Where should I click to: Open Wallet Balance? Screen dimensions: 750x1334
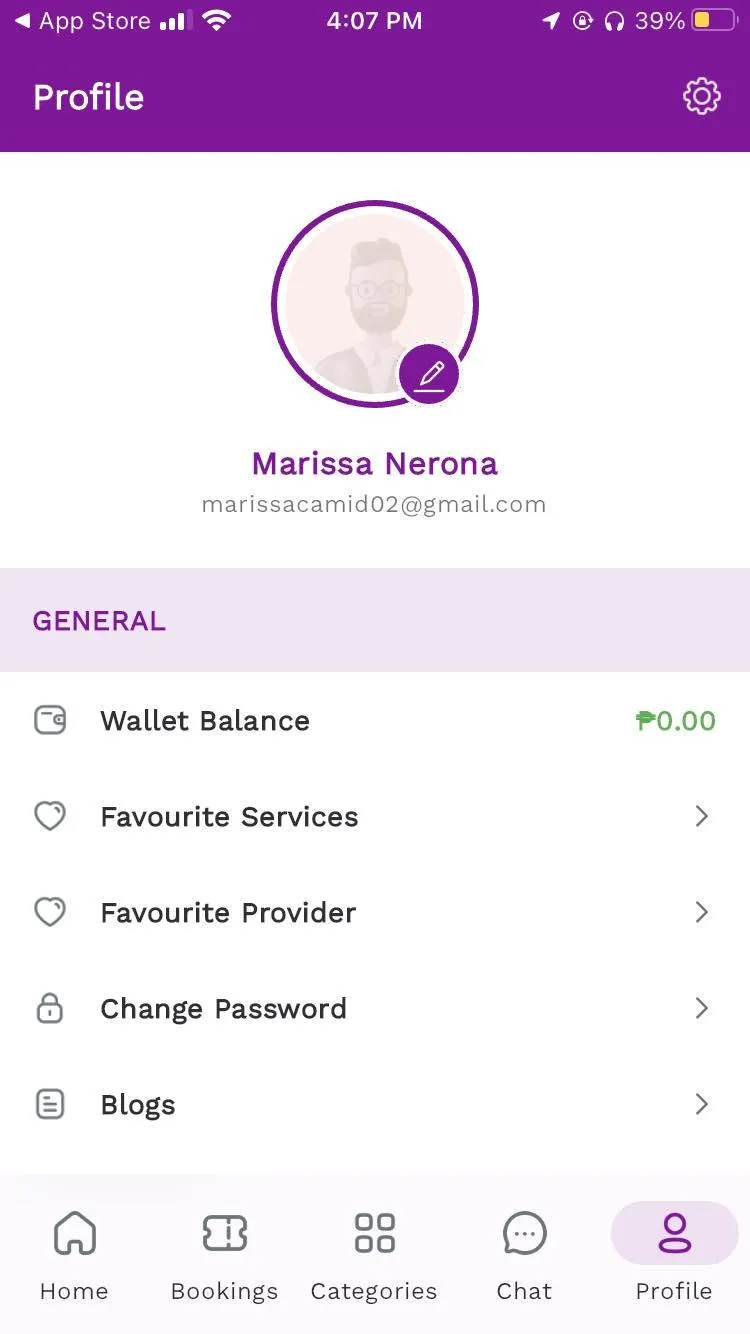tap(374, 720)
